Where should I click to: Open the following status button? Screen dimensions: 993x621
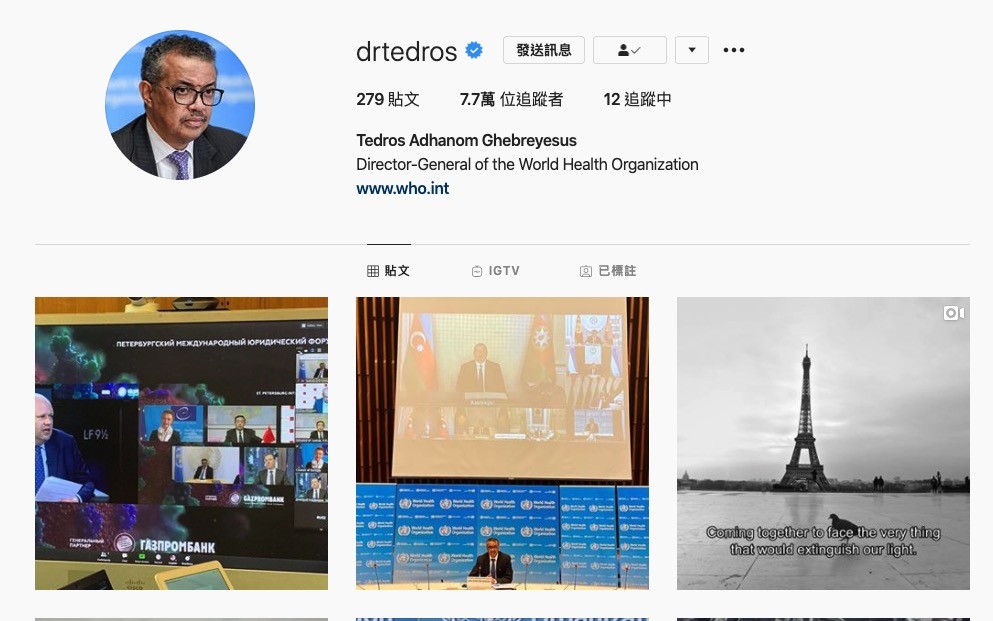tap(629, 50)
